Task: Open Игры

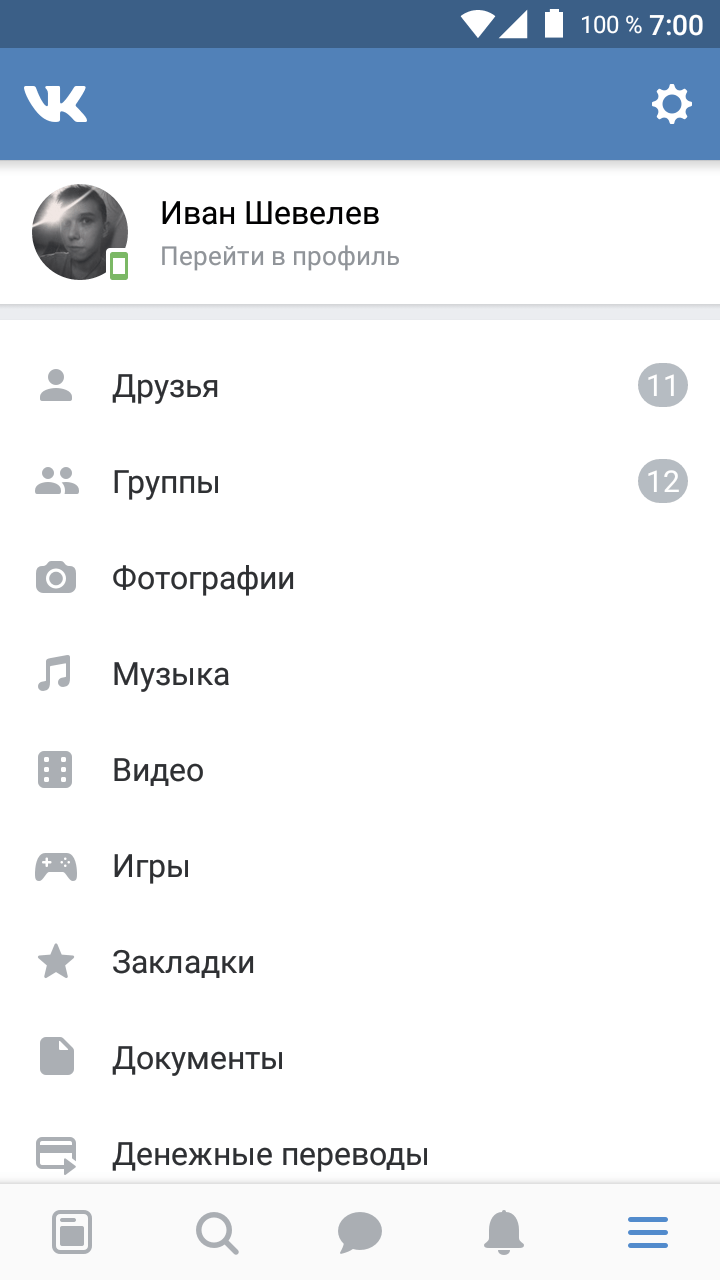Action: coord(151,866)
